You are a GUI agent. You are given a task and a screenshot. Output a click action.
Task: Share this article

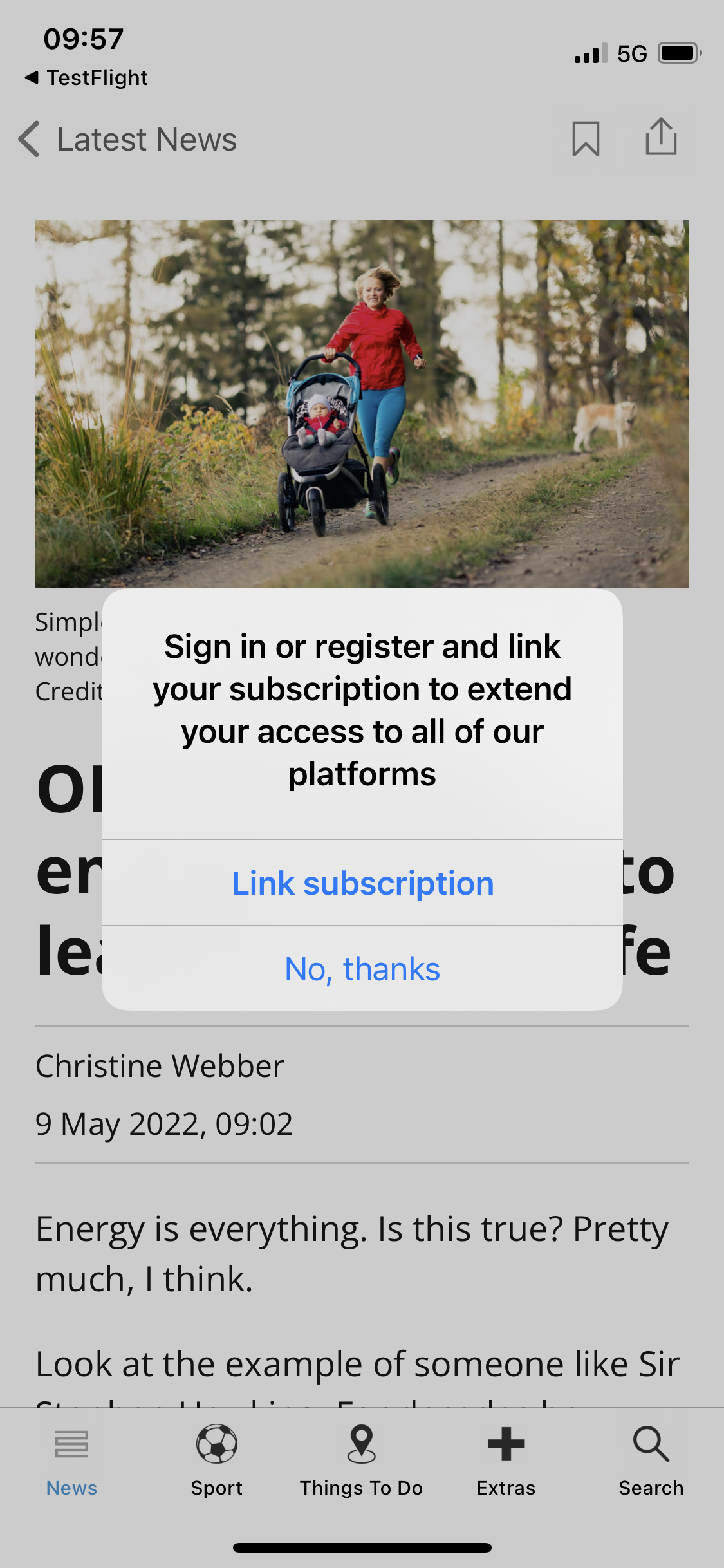[661, 136]
